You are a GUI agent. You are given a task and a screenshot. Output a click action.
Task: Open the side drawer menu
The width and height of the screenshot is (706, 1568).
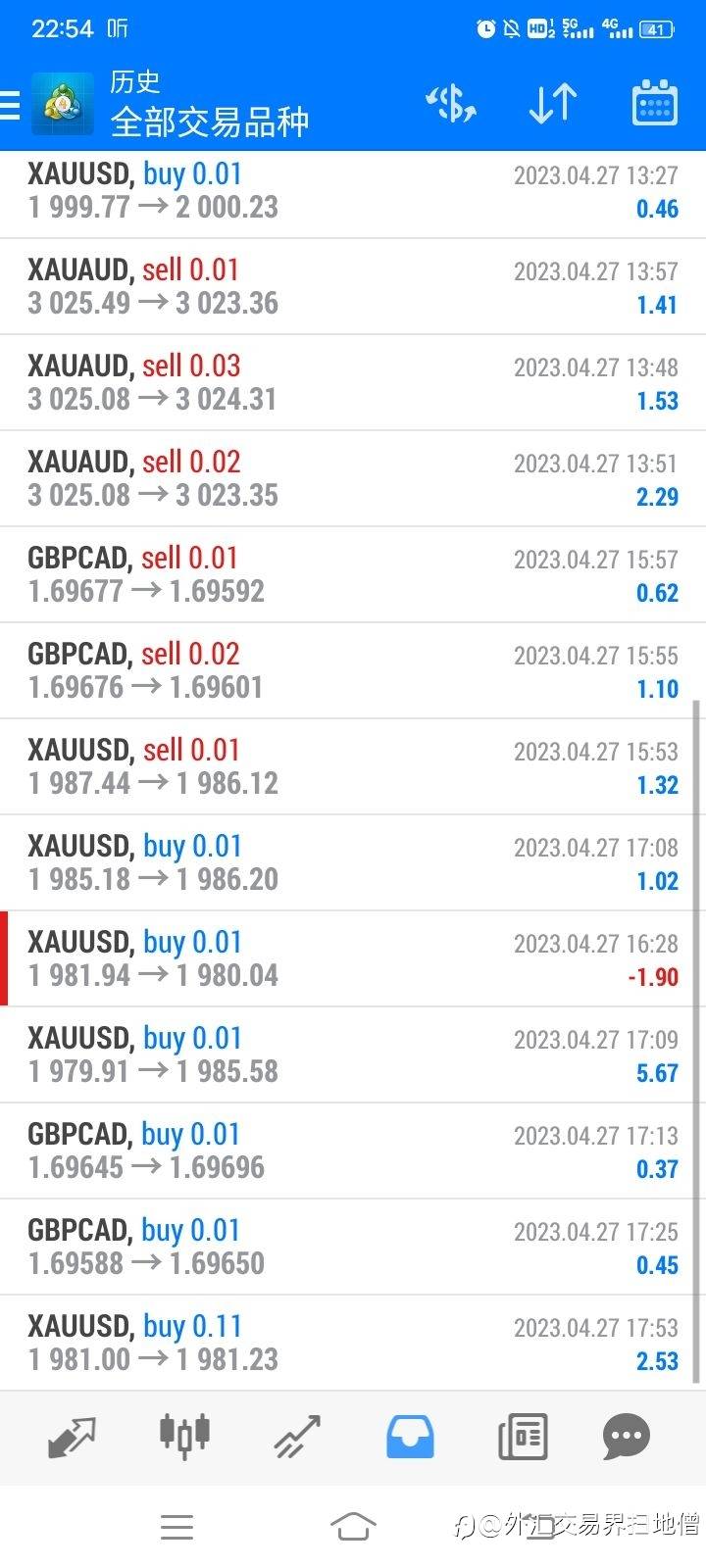[12, 104]
